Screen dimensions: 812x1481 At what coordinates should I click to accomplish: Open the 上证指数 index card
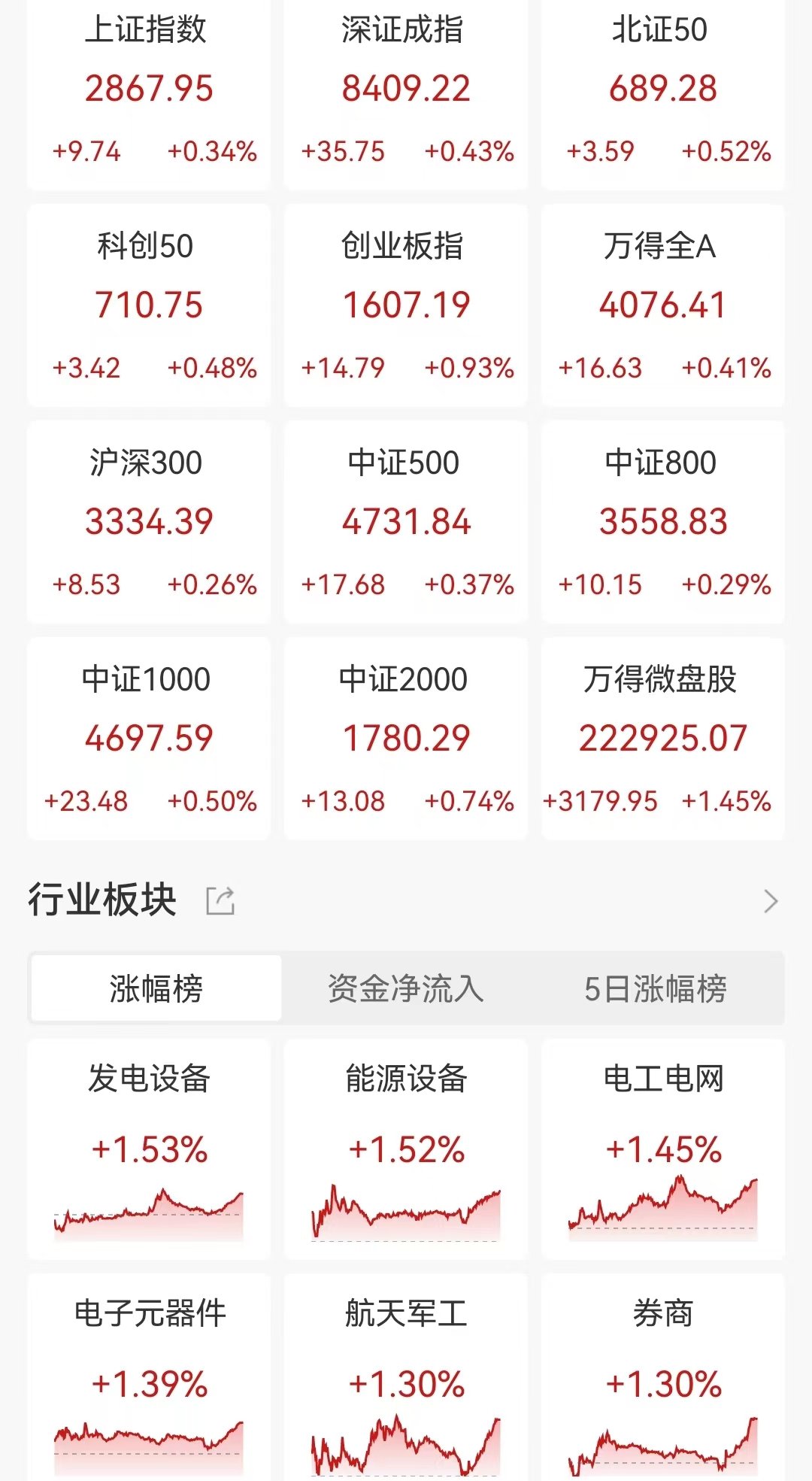tap(149, 95)
